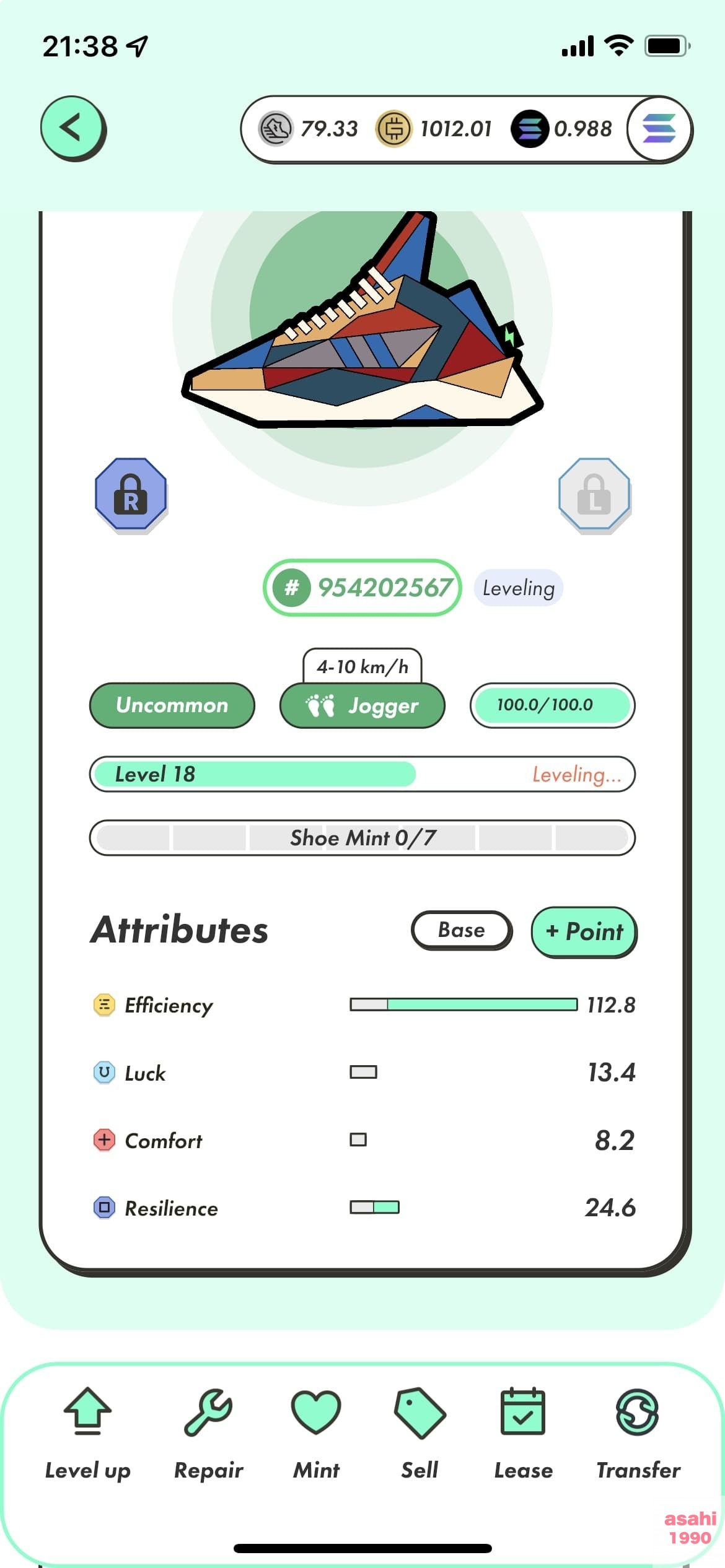Go back using the green arrow button
Screen dimensions: 725x1568
73,128
